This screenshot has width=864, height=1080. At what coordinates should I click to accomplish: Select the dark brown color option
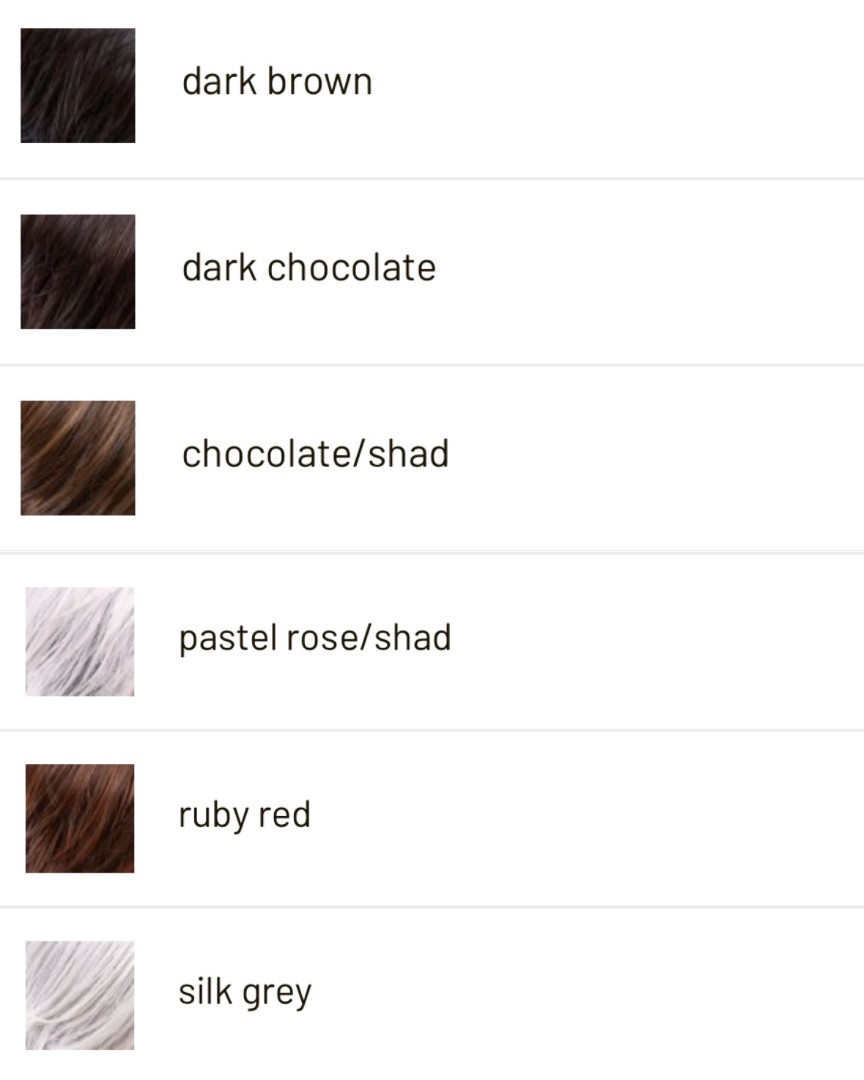[x=276, y=82]
